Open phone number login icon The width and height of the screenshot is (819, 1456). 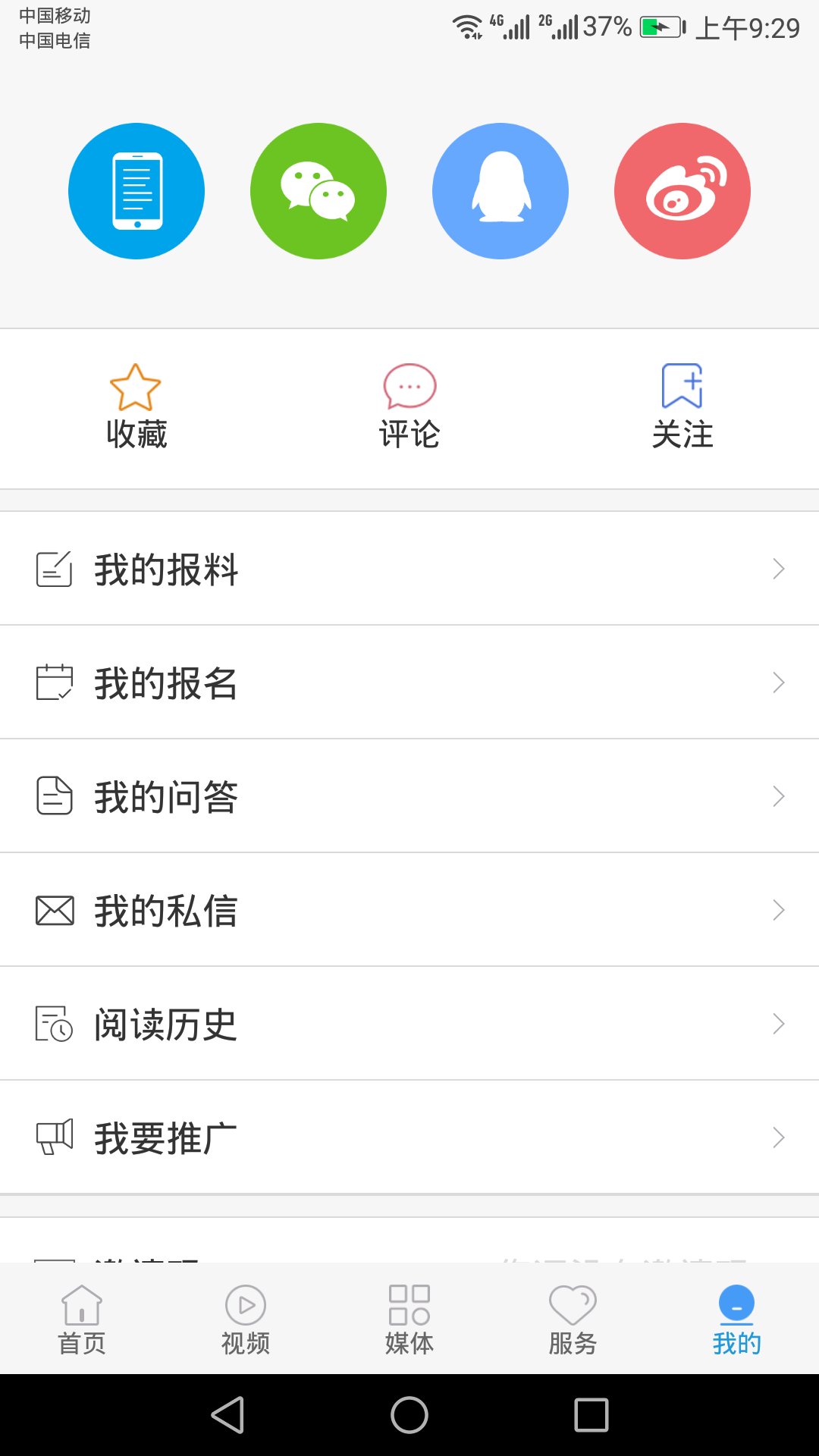point(136,191)
